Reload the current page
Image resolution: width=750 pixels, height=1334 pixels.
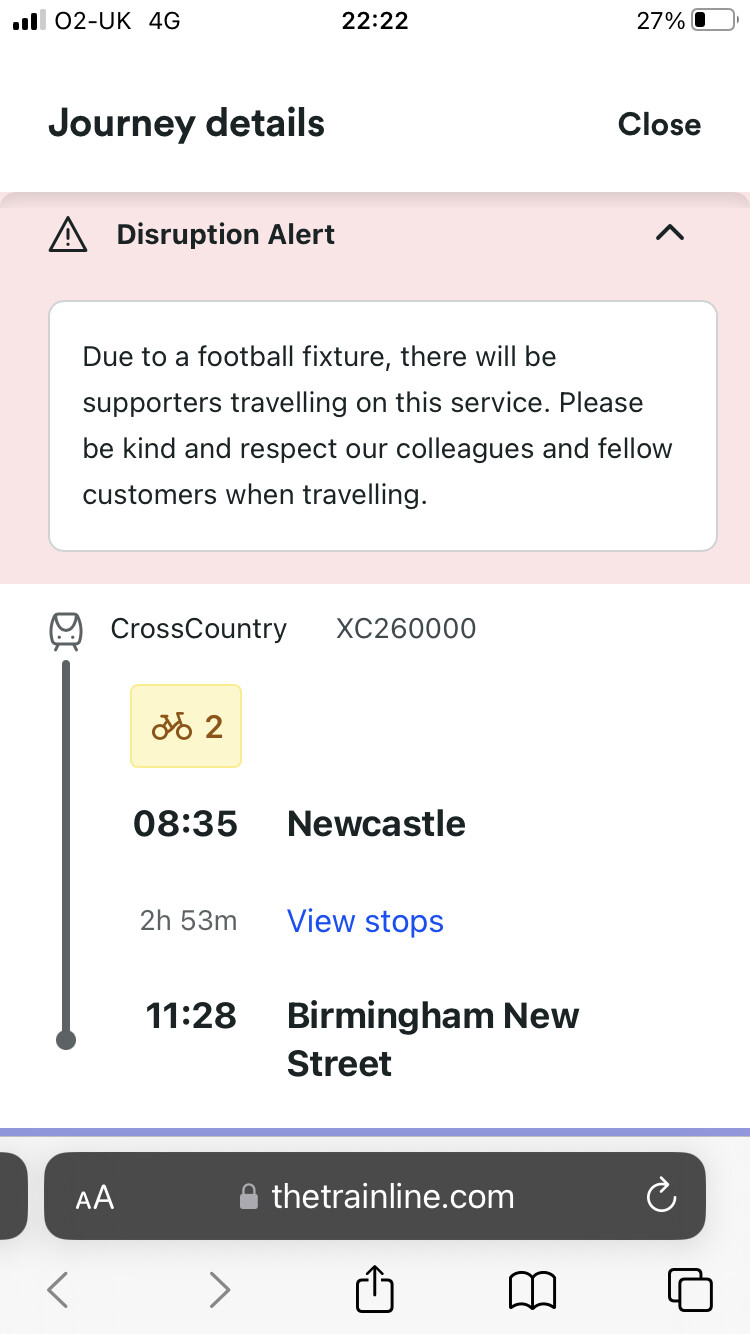(661, 1196)
